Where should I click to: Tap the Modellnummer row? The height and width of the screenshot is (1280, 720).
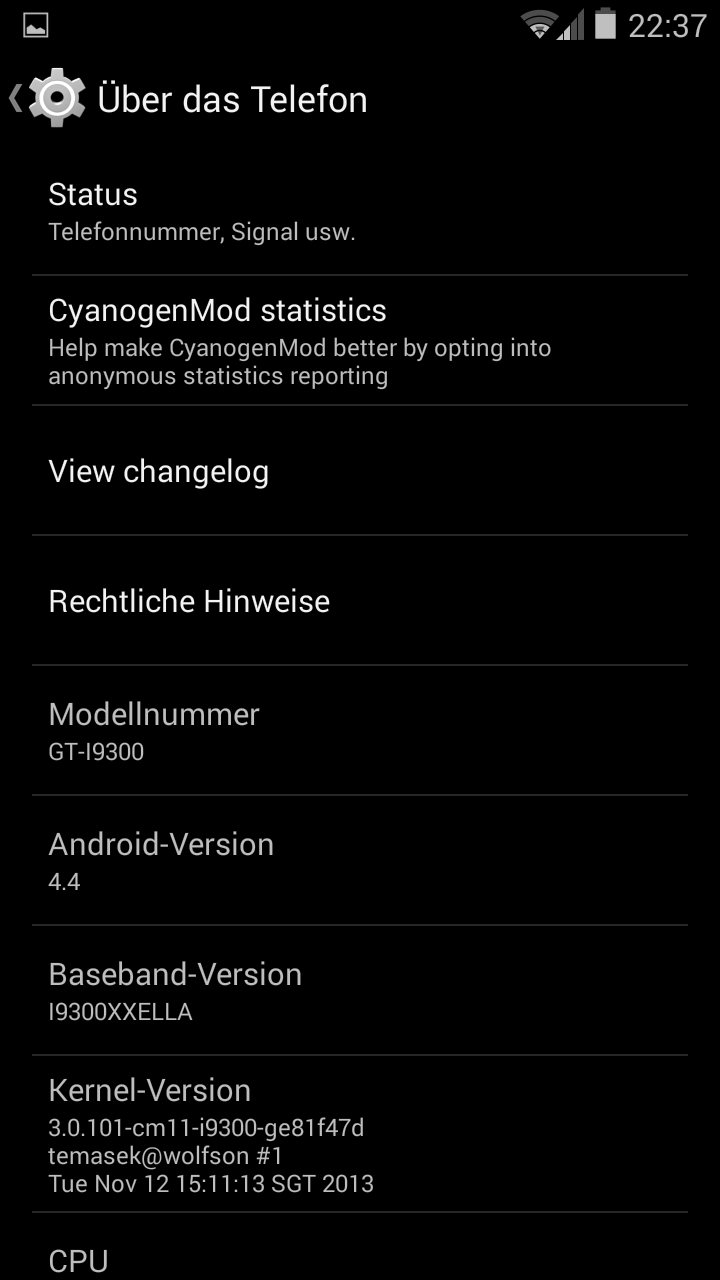[360, 731]
